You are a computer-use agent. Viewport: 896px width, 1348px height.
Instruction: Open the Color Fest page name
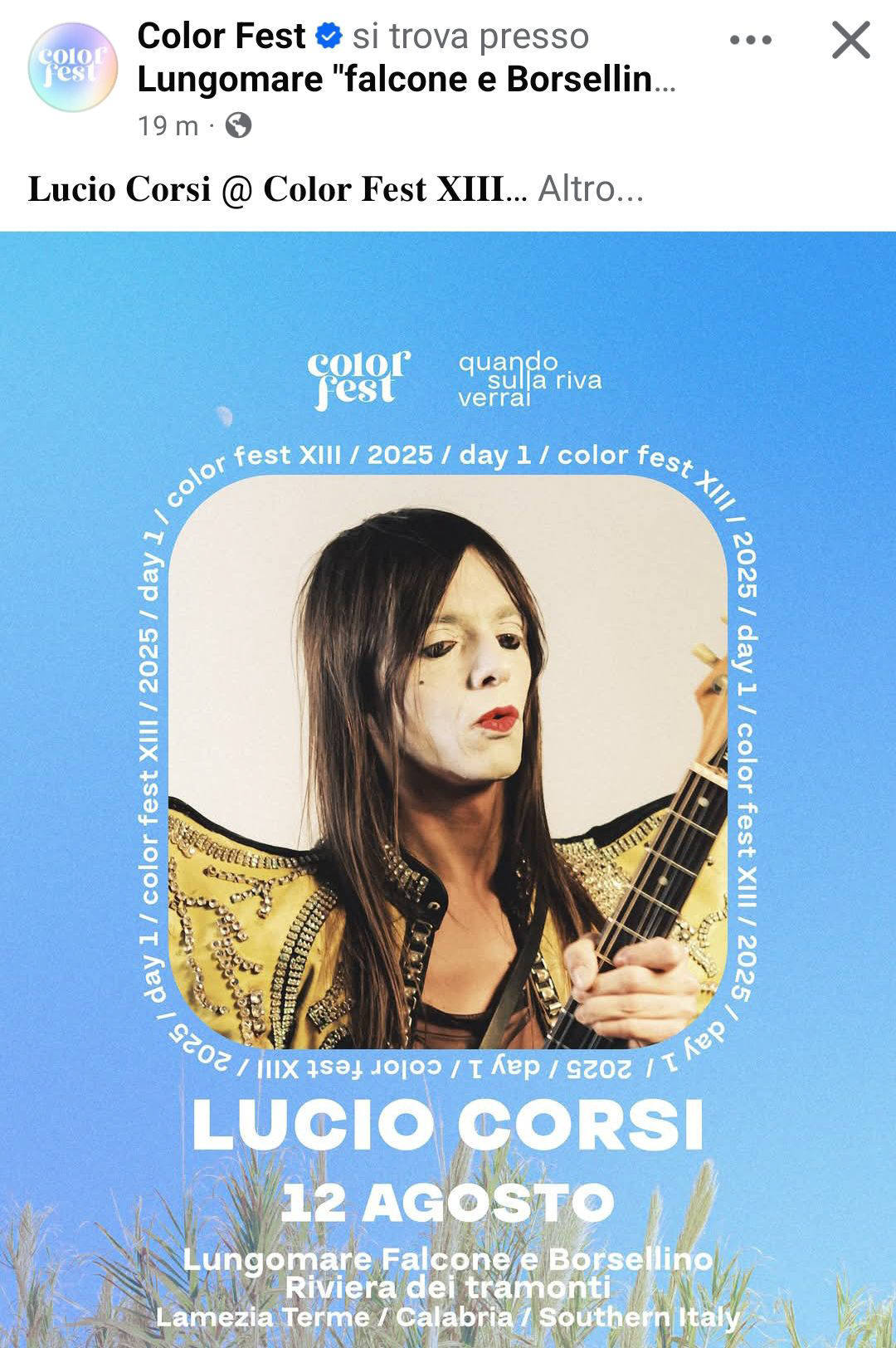click(222, 36)
